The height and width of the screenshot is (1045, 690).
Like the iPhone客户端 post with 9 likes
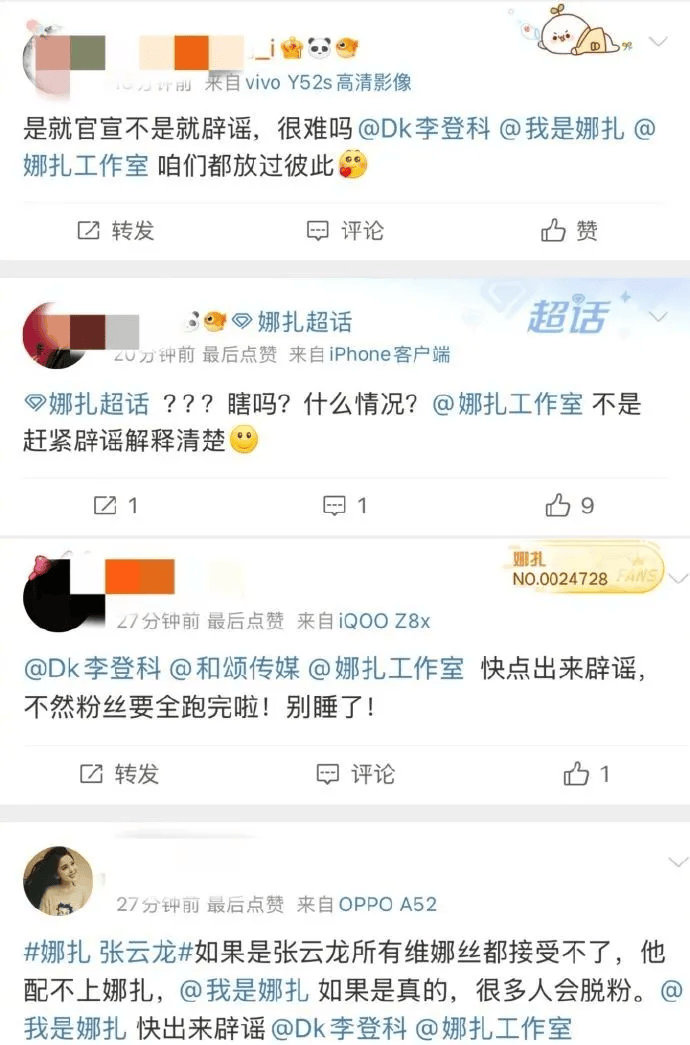(570, 505)
